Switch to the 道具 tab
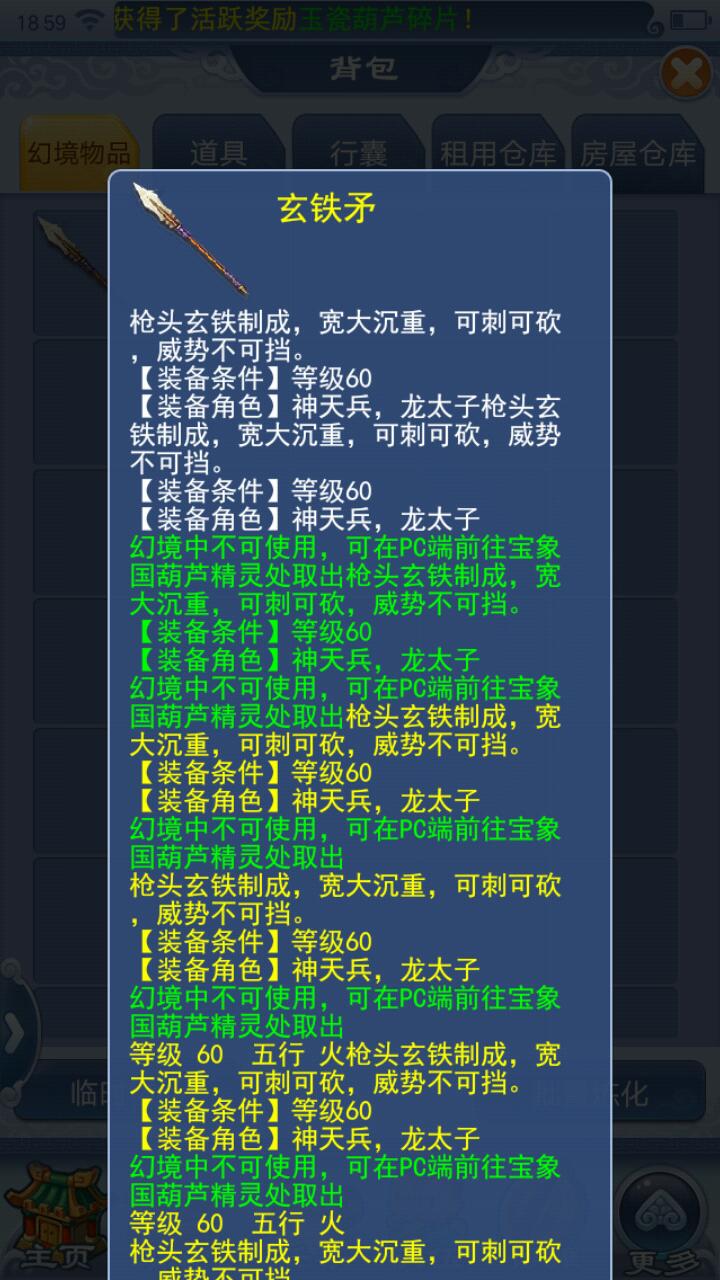Viewport: 720px width, 1280px height. click(x=218, y=153)
